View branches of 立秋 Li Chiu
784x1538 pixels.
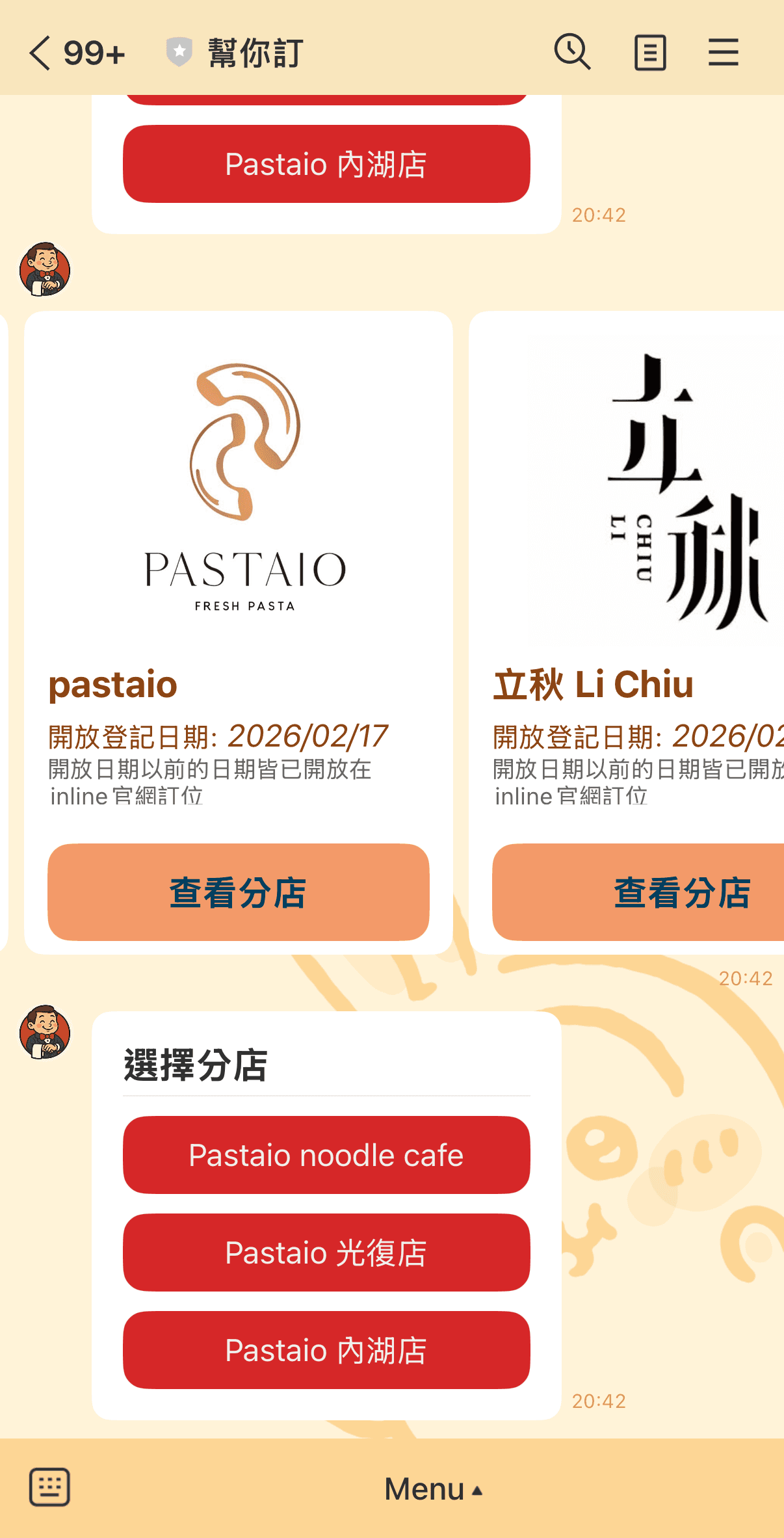tap(650, 892)
